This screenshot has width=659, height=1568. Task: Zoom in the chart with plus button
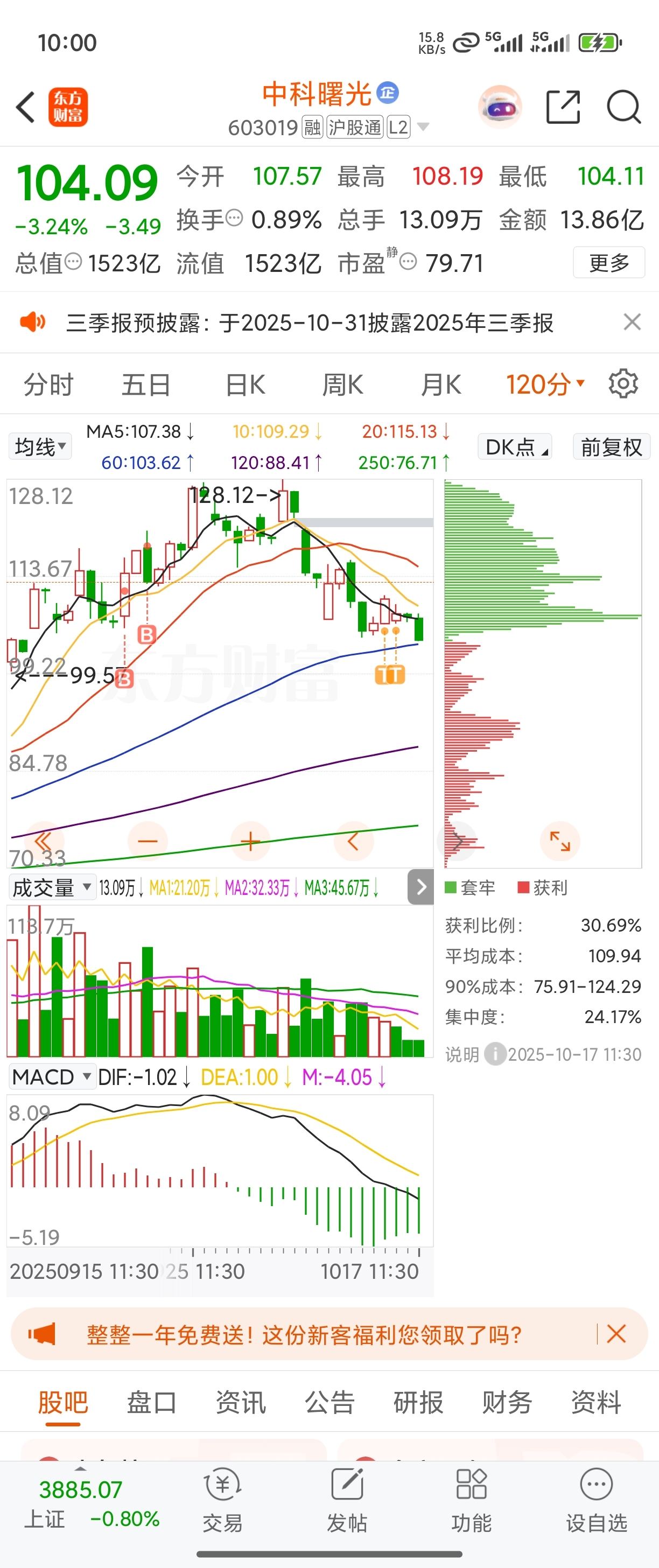pos(250,841)
